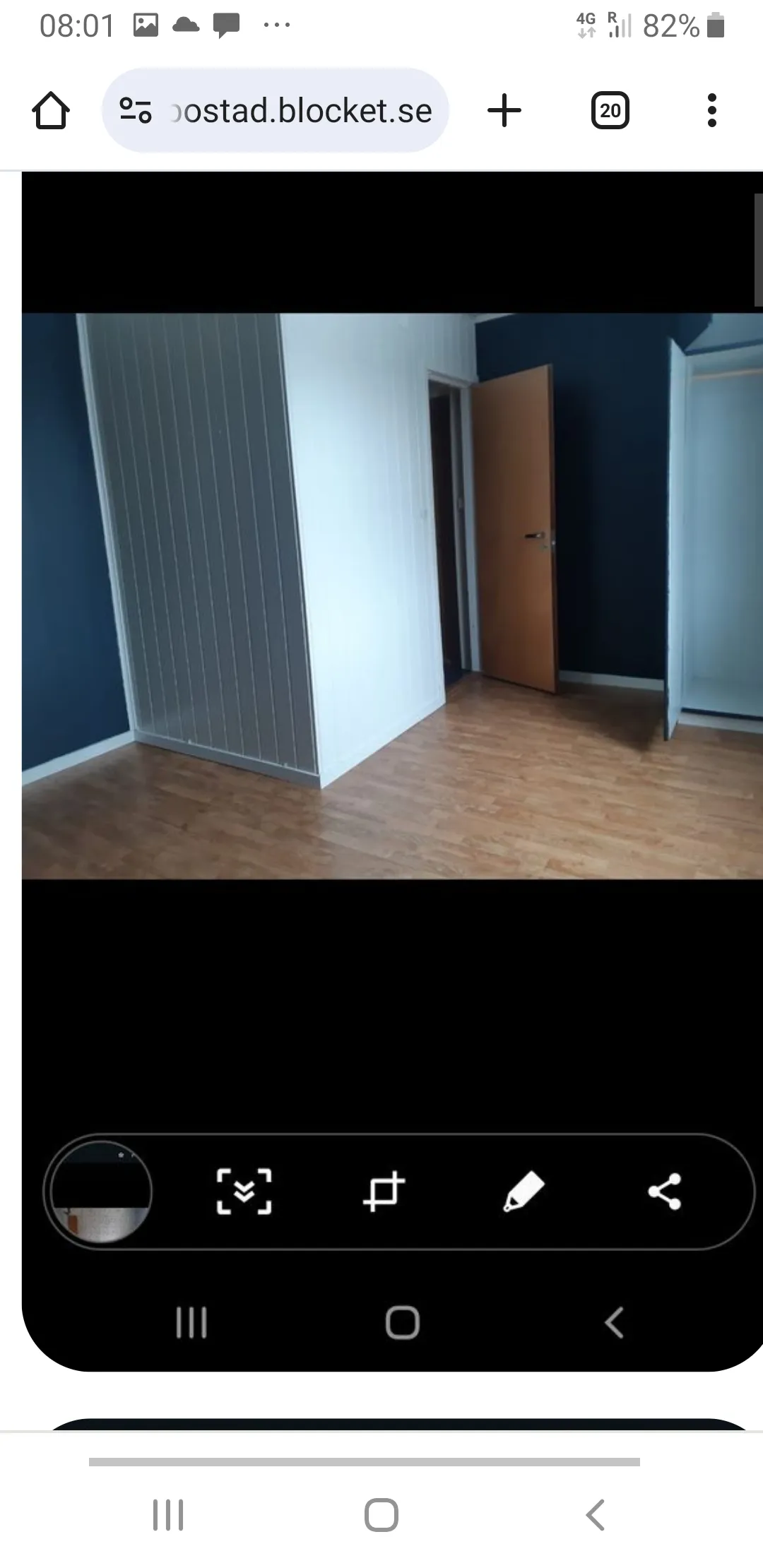The height and width of the screenshot is (1568, 763).
Task: Tap the image notification icon in status bar
Action: click(145, 25)
